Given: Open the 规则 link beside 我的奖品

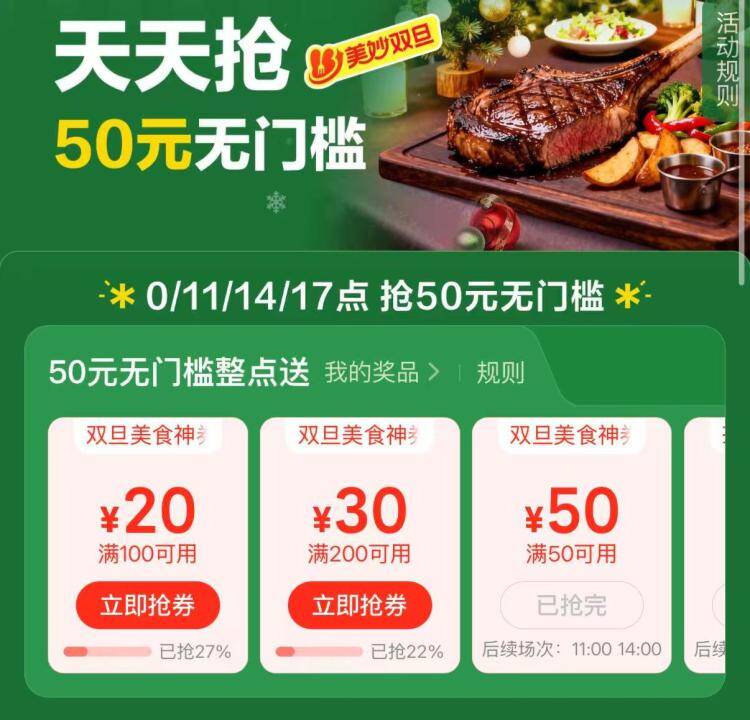Looking at the screenshot, I should [x=500, y=372].
